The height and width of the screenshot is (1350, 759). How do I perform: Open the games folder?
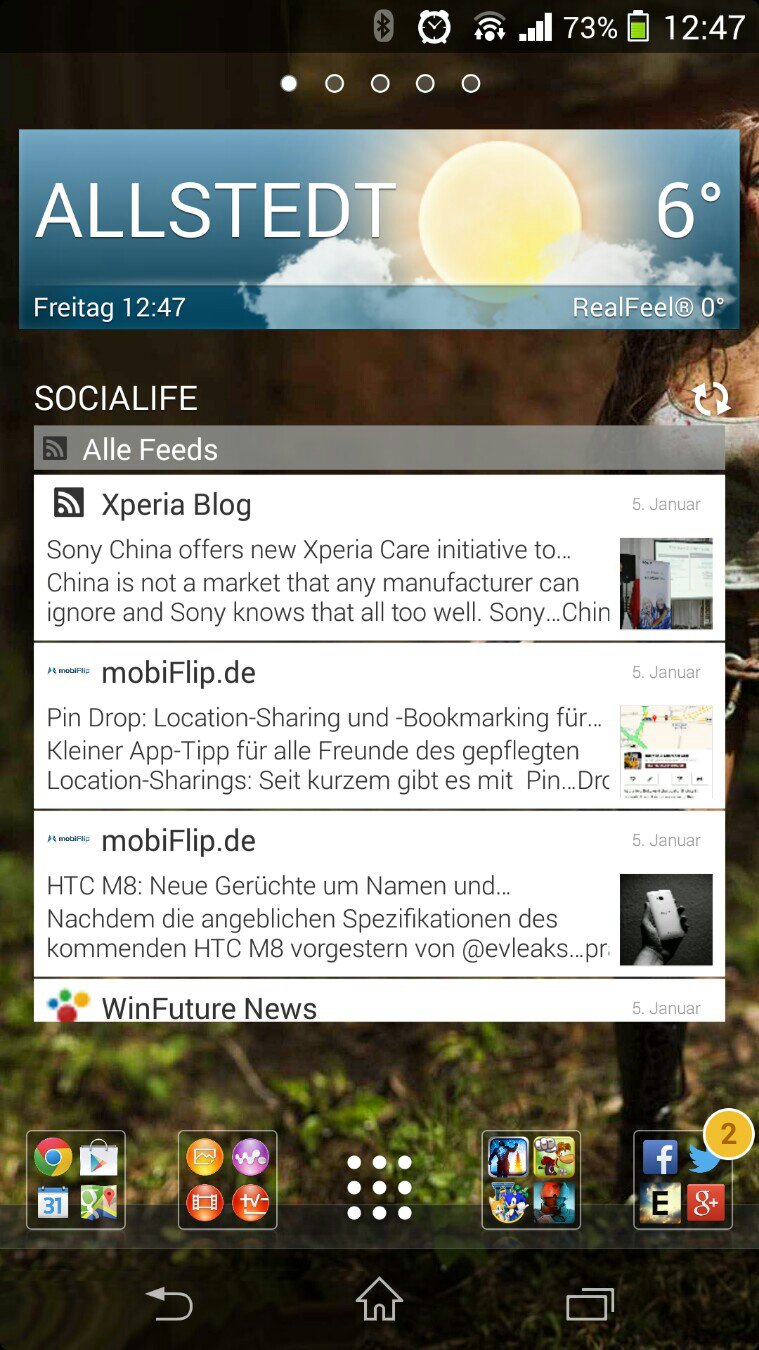[x=531, y=1180]
